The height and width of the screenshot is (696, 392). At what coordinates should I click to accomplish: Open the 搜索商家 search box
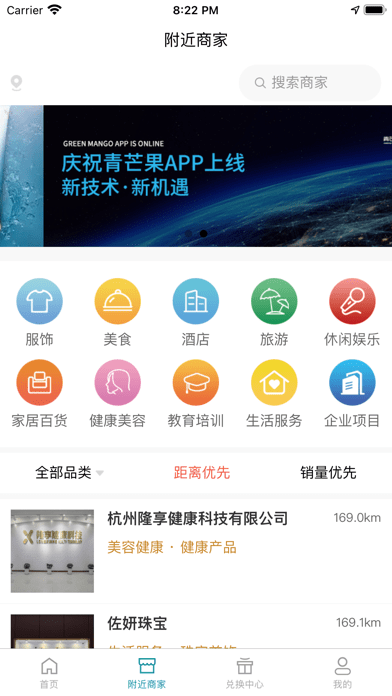click(310, 83)
